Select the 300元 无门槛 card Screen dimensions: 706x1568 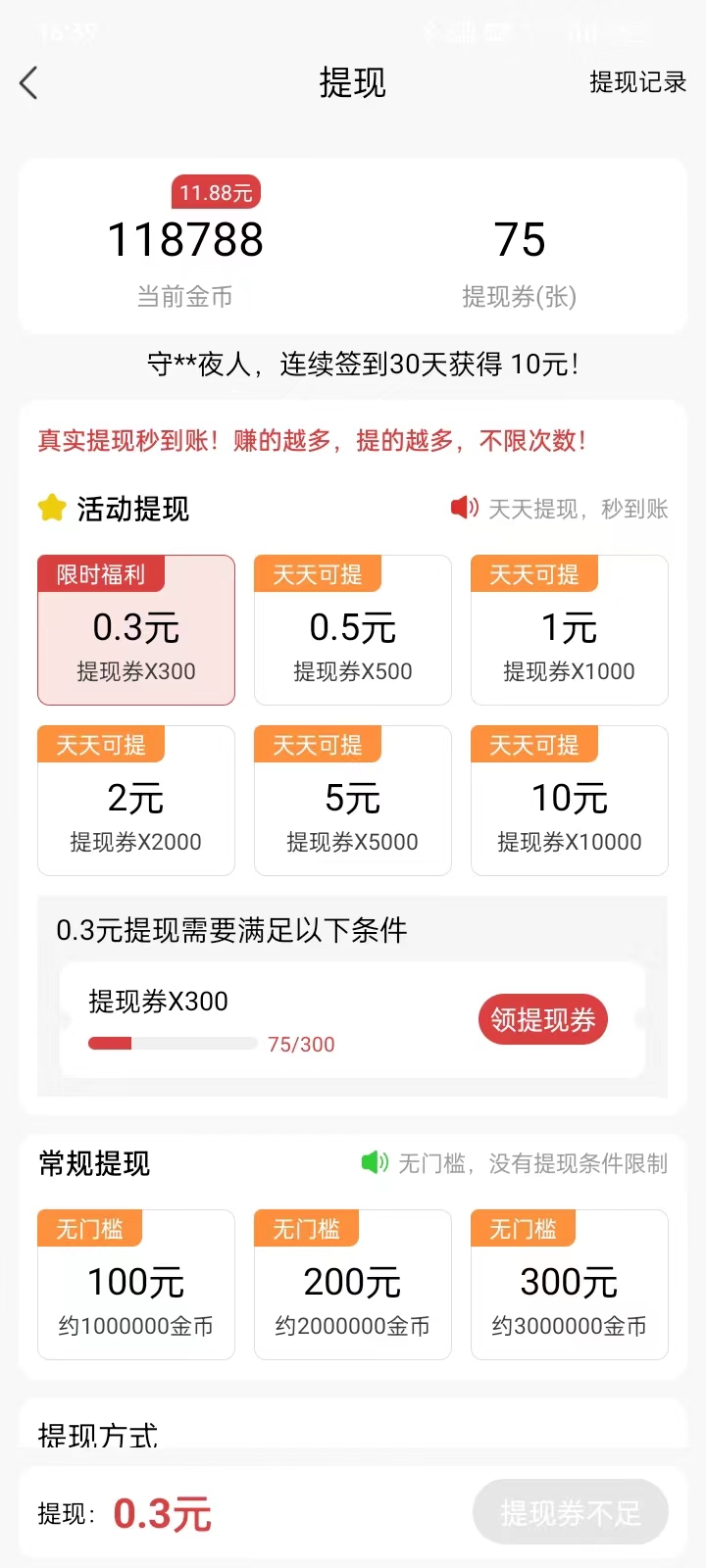[x=569, y=1284]
